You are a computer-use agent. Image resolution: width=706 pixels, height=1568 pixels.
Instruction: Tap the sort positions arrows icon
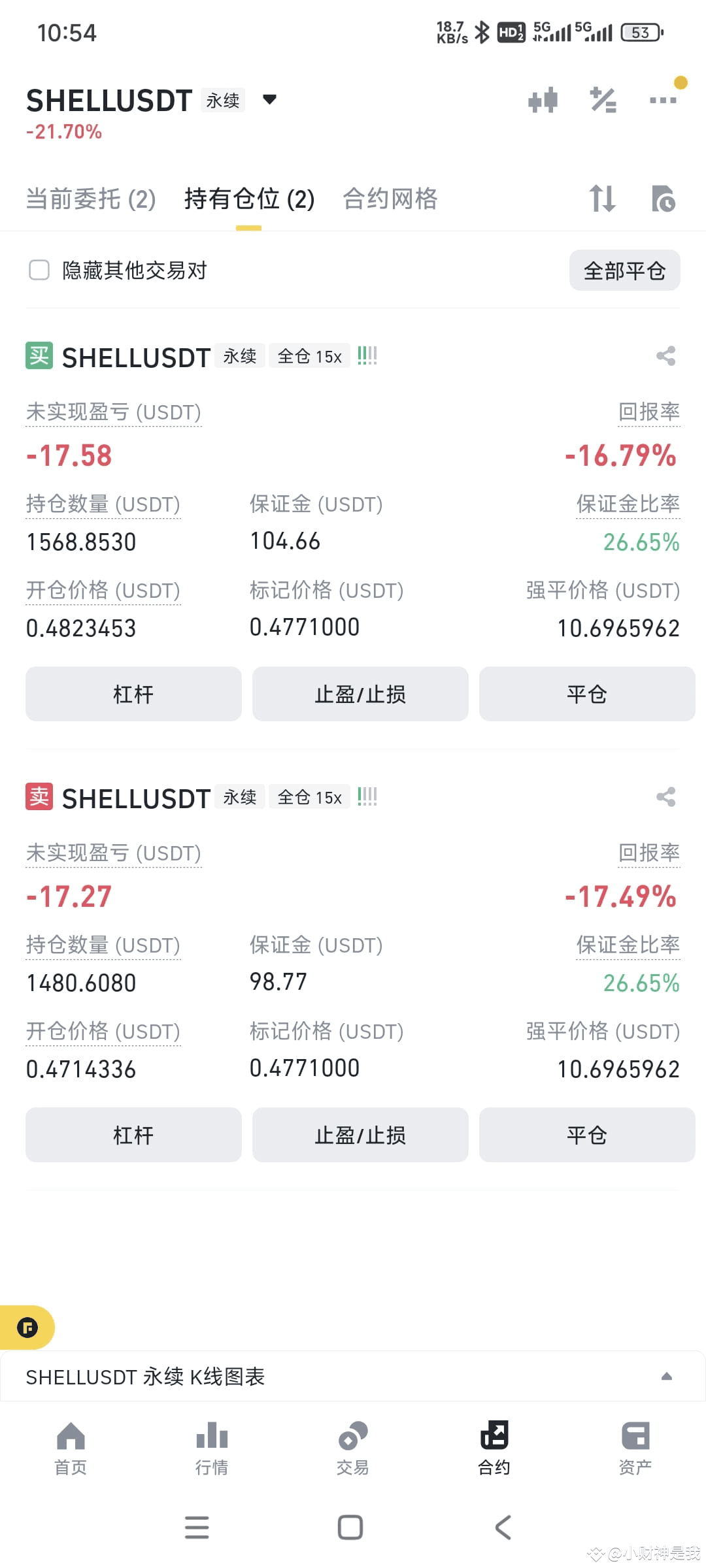(x=603, y=199)
